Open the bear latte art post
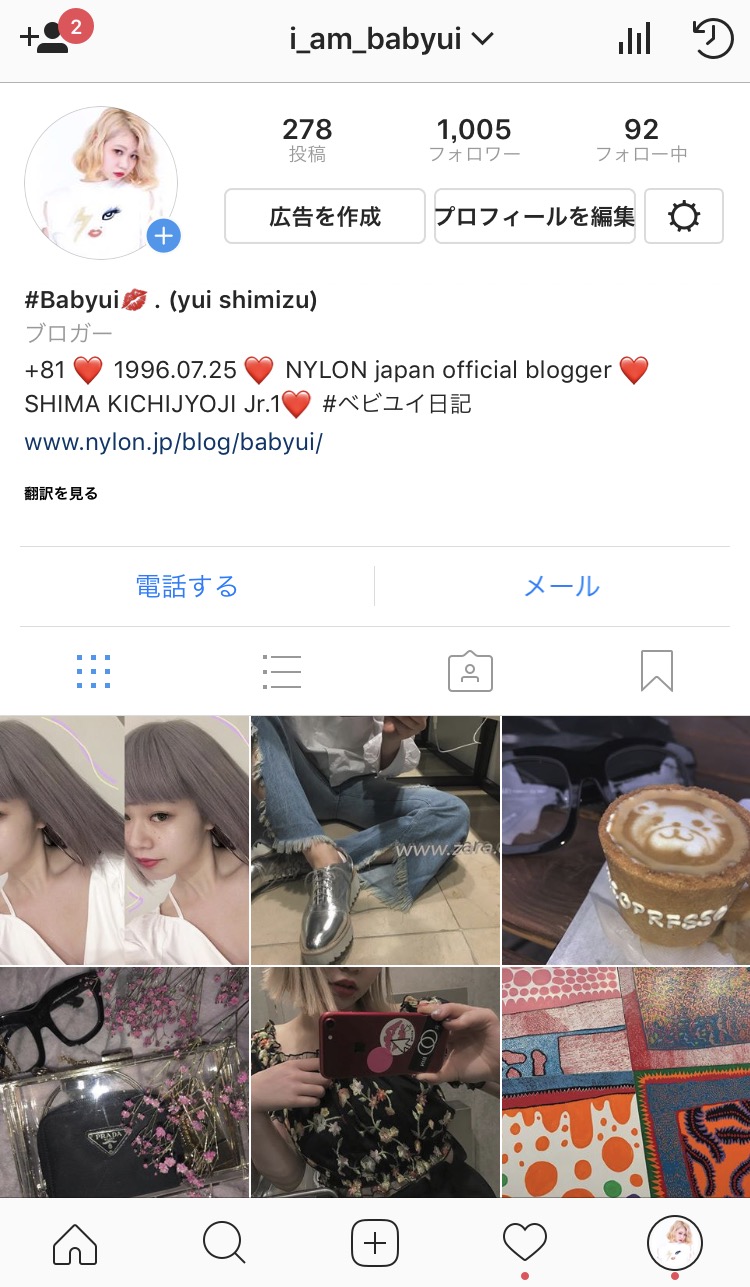The width and height of the screenshot is (750, 1287). [626, 840]
